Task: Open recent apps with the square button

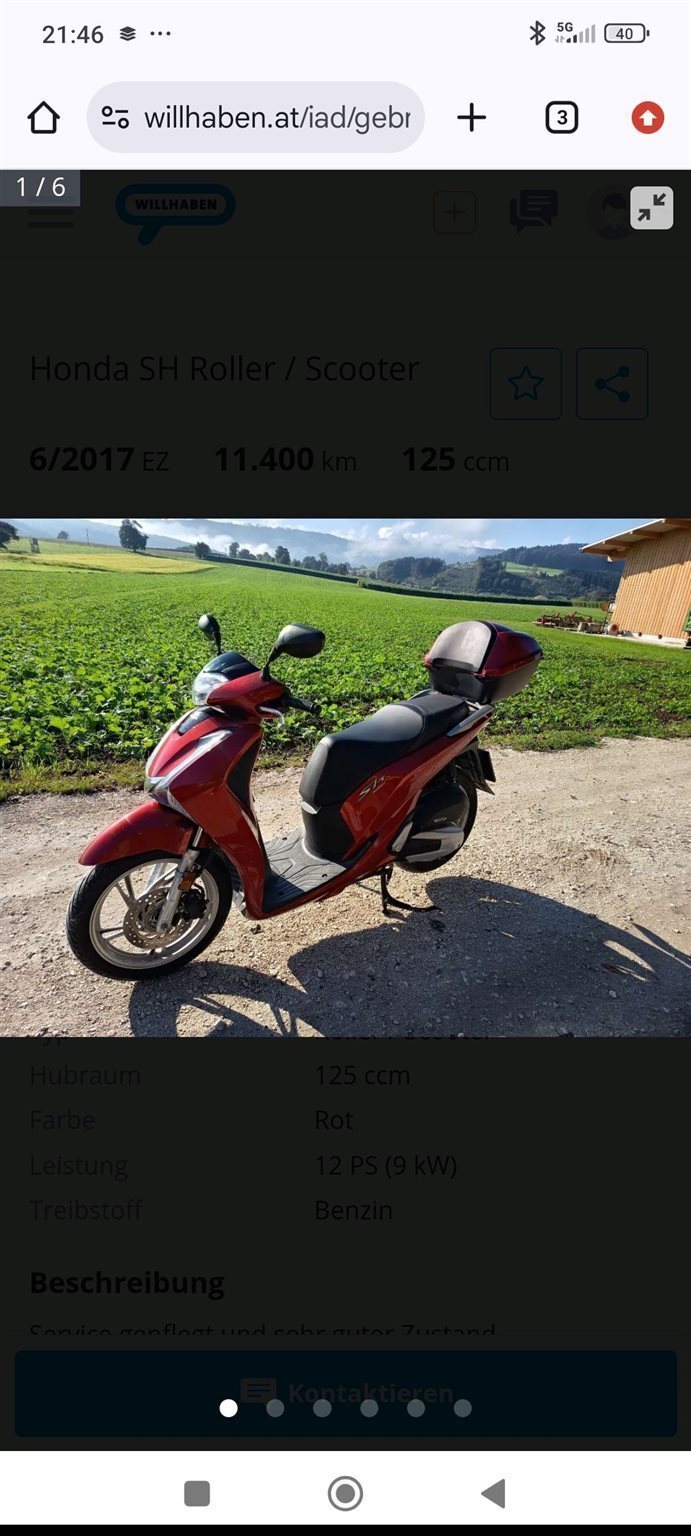Action: pyautogui.click(x=197, y=1493)
